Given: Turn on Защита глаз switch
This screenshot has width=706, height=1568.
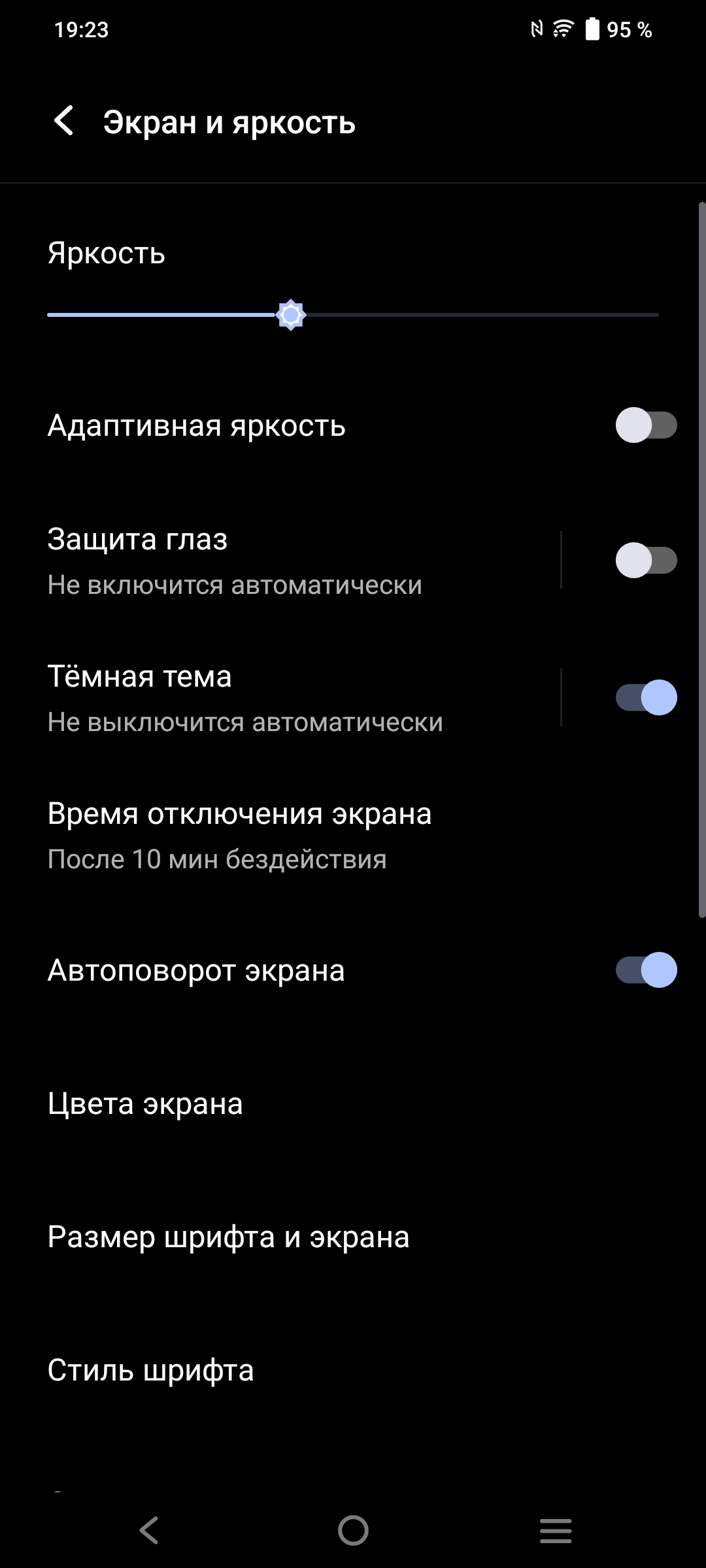Looking at the screenshot, I should pyautogui.click(x=645, y=561).
